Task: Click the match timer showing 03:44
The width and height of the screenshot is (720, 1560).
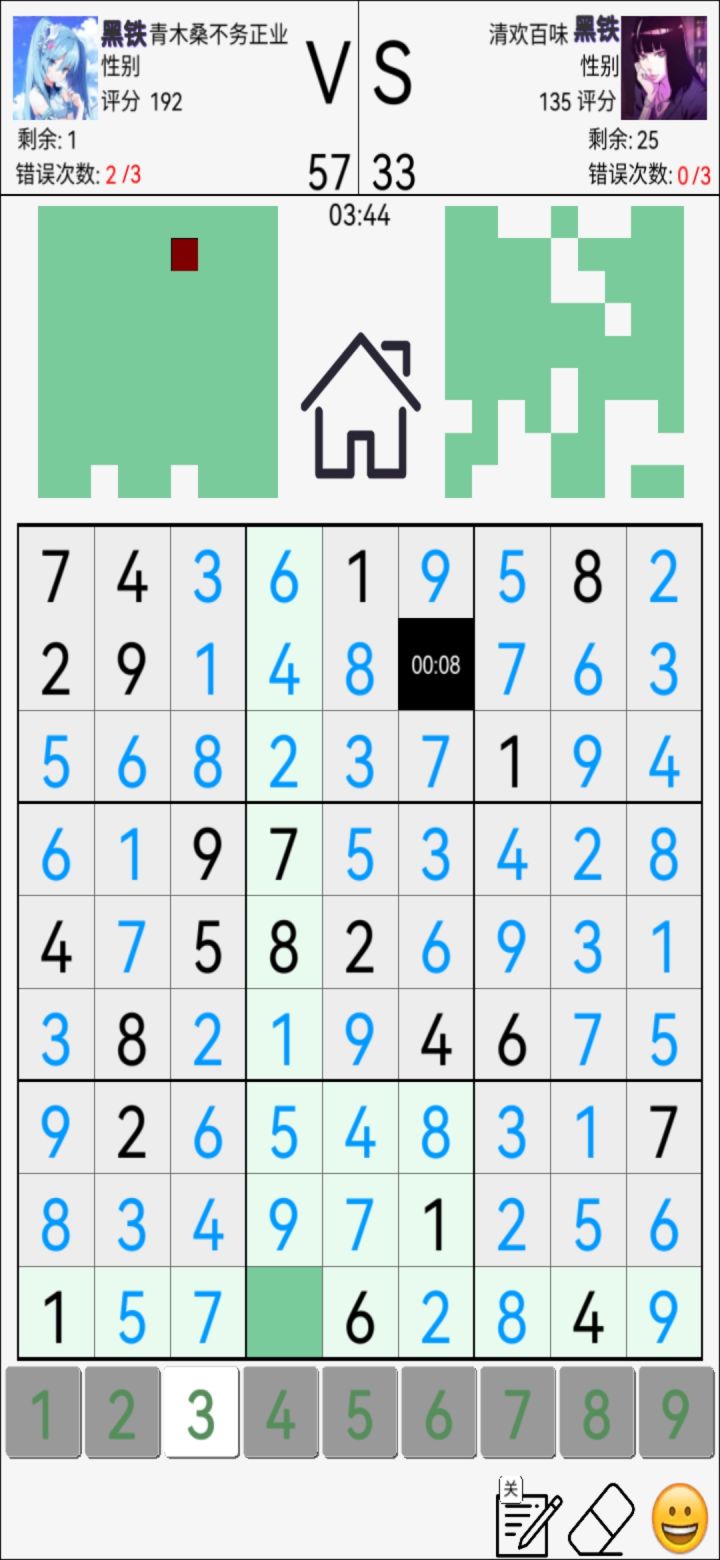Action: click(x=360, y=216)
